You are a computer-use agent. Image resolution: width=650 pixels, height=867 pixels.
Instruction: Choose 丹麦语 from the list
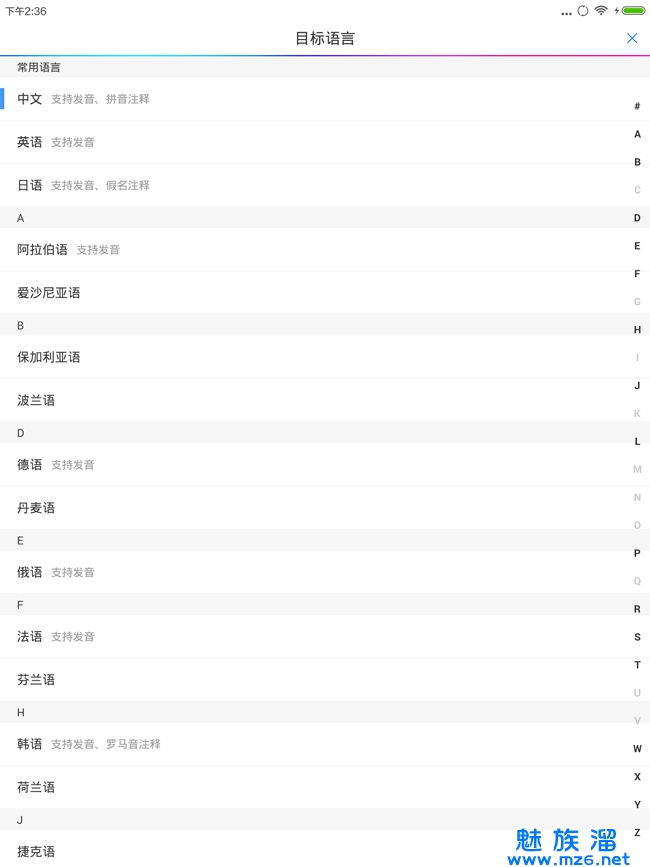[x=36, y=508]
